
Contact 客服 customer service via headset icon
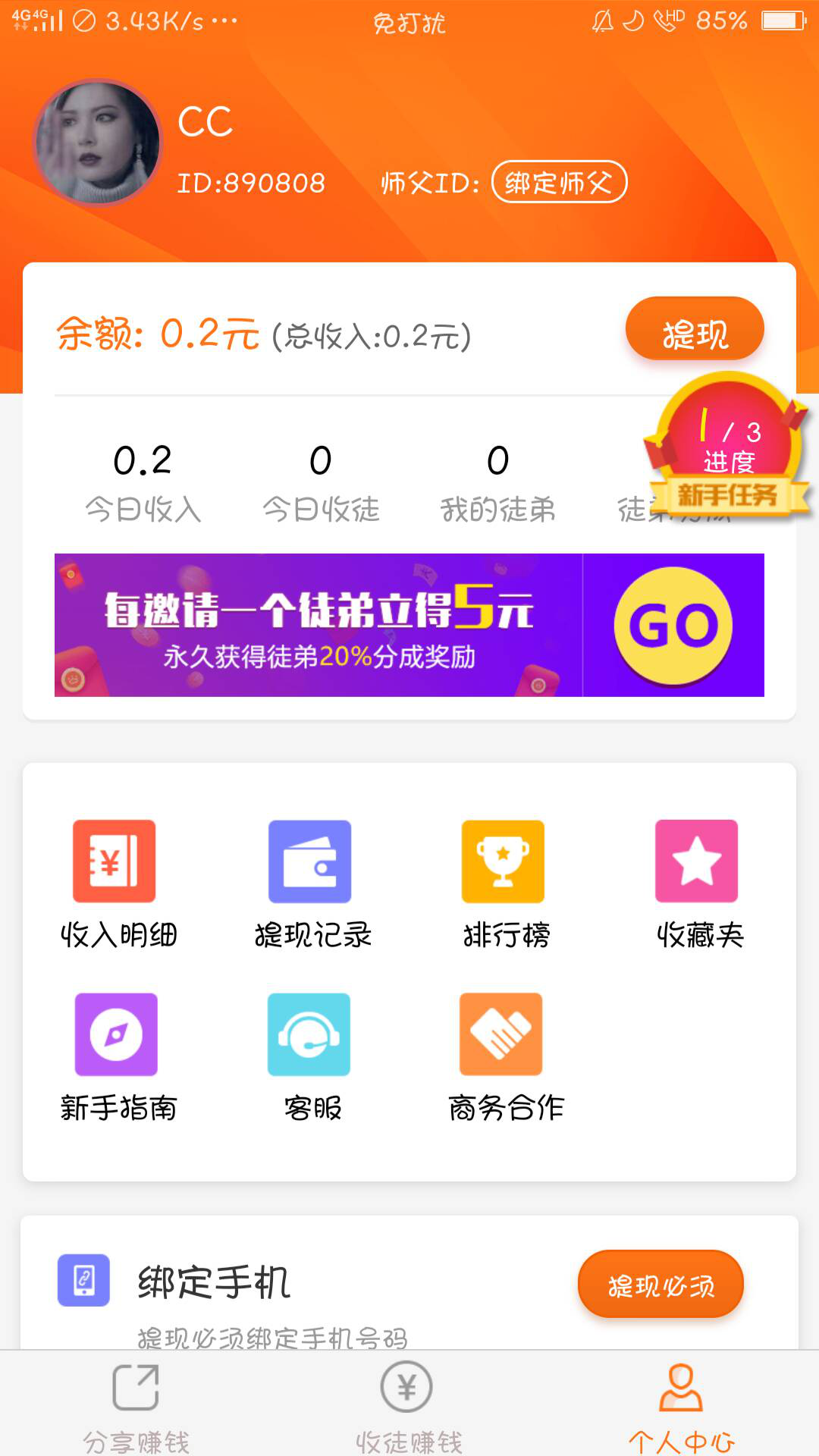point(309,1035)
